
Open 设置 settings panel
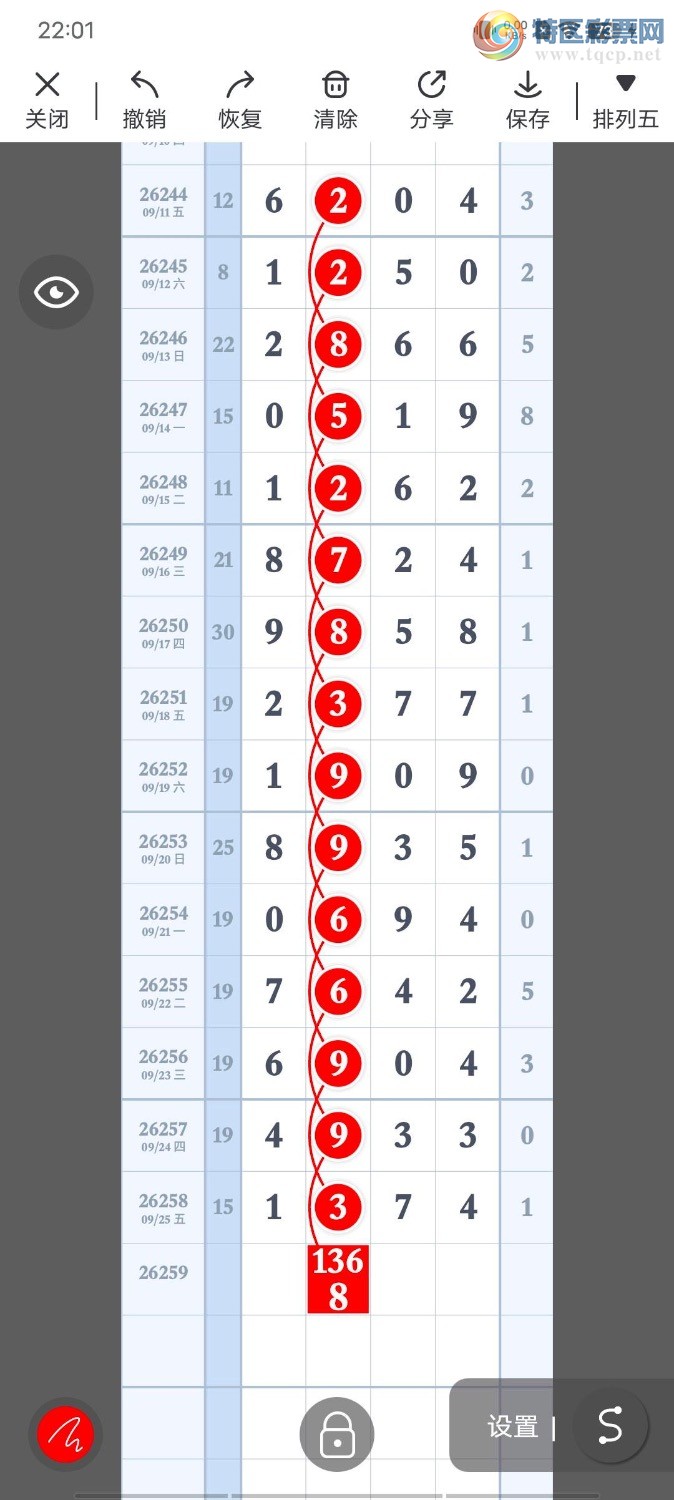(513, 1427)
